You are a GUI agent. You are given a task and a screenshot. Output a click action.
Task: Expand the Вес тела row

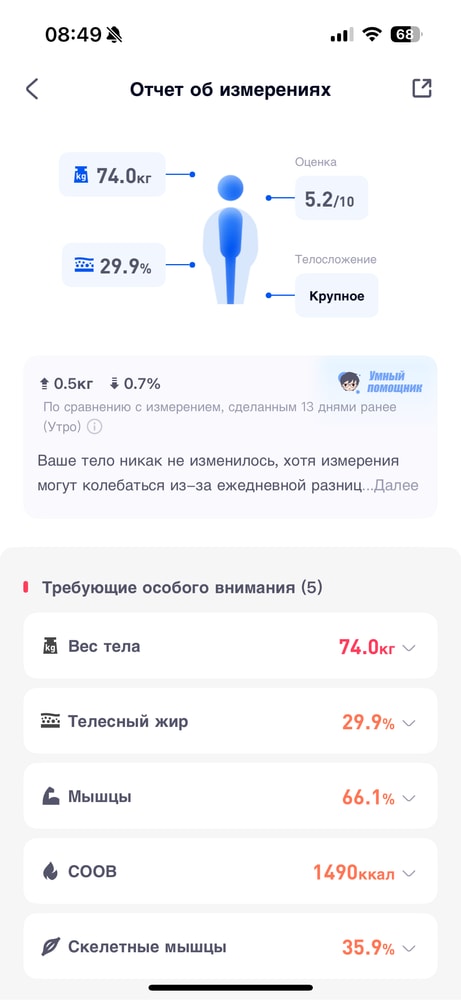pyautogui.click(x=230, y=647)
